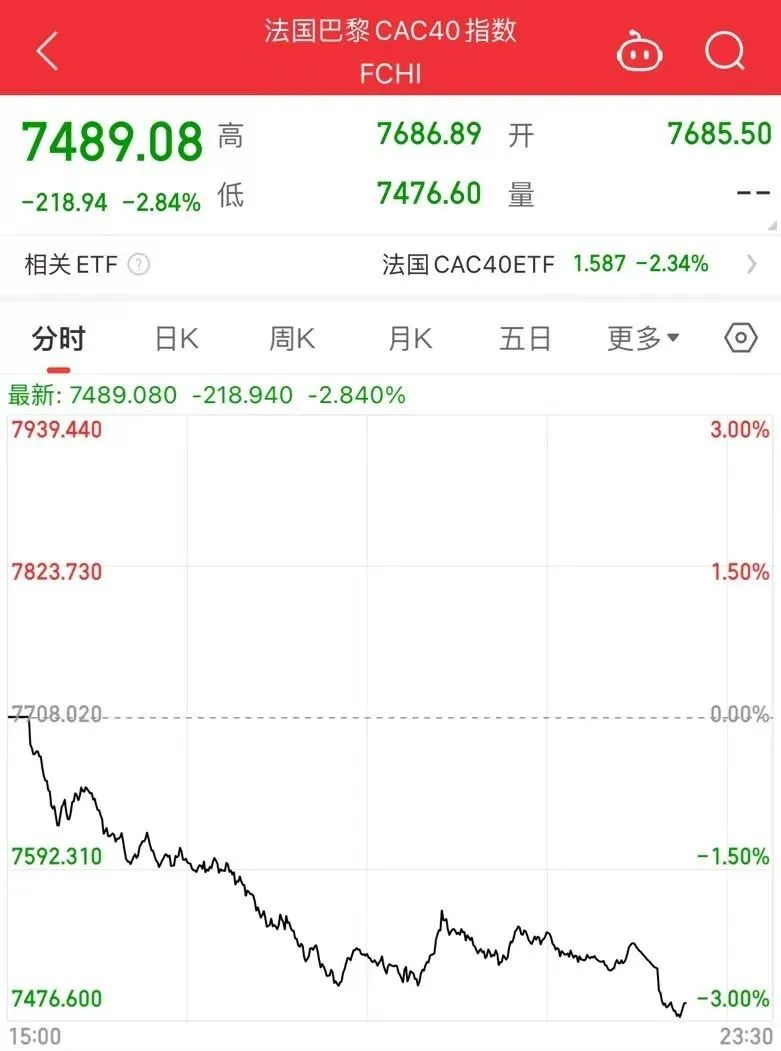Screen dimensions: 781x1051
Task: Expand the 更多 chart options dropdown
Action: click(x=643, y=339)
